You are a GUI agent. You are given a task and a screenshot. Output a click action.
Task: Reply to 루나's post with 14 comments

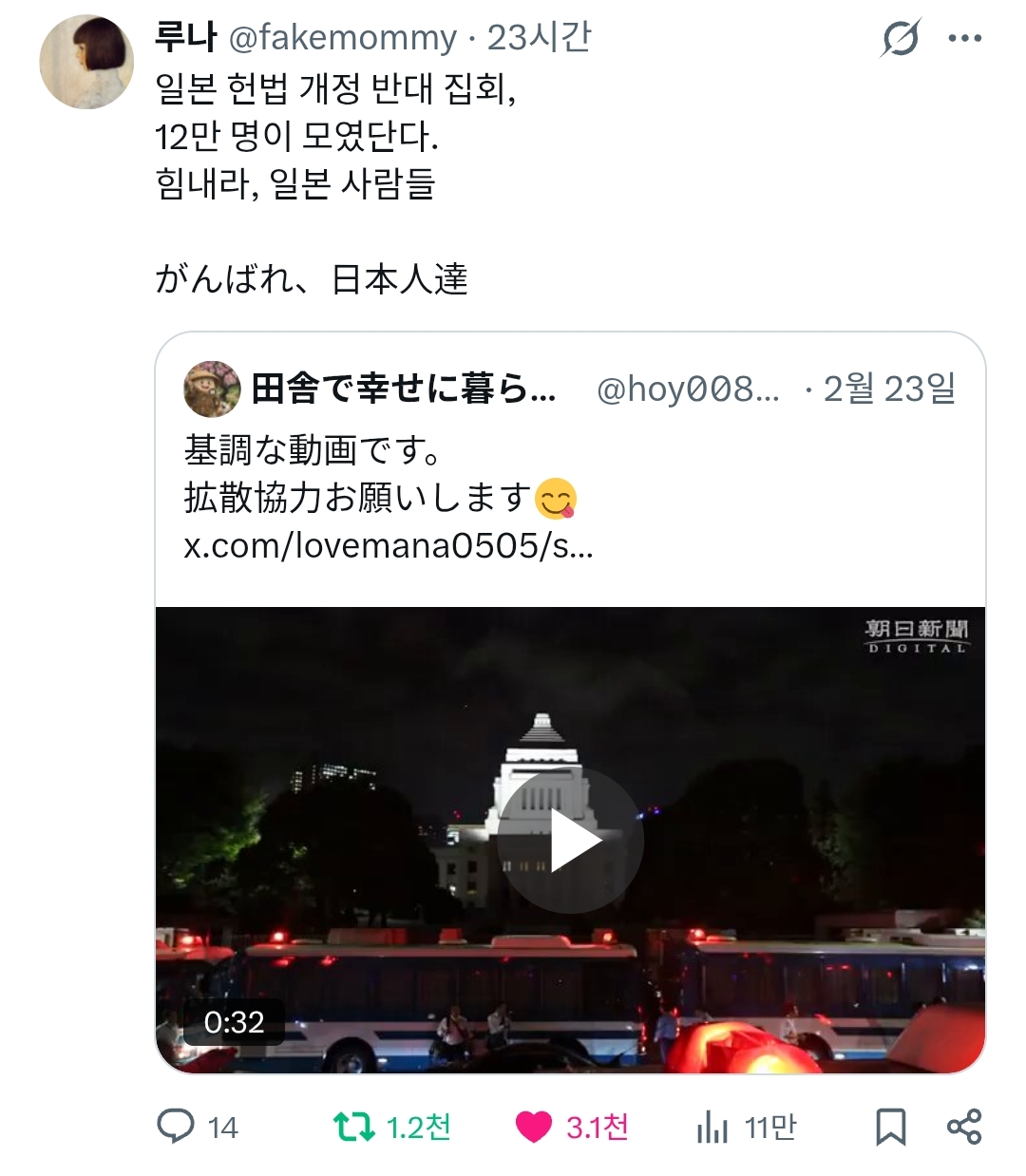176,1127
